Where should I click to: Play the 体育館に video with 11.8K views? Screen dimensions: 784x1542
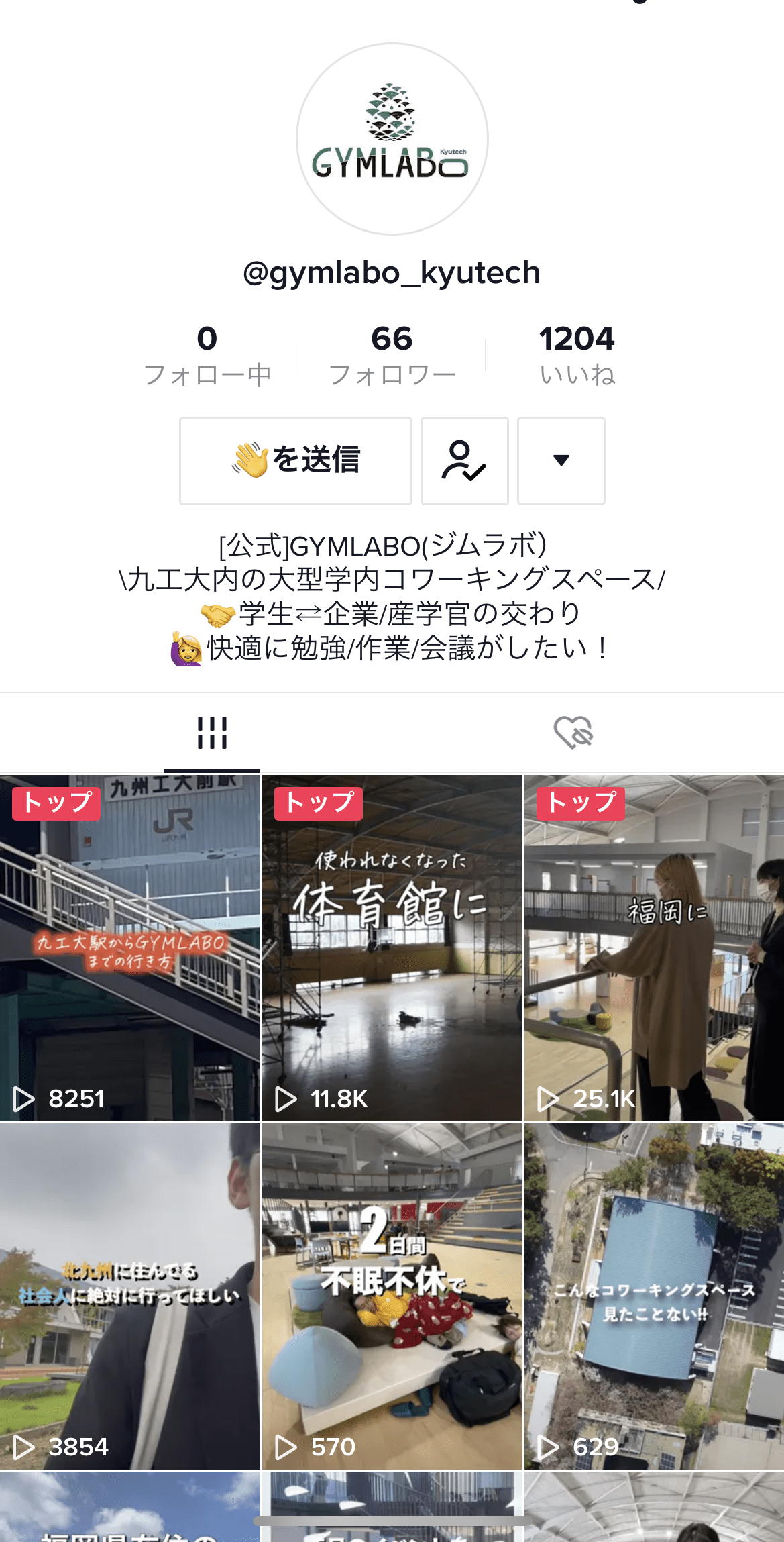pos(392,947)
